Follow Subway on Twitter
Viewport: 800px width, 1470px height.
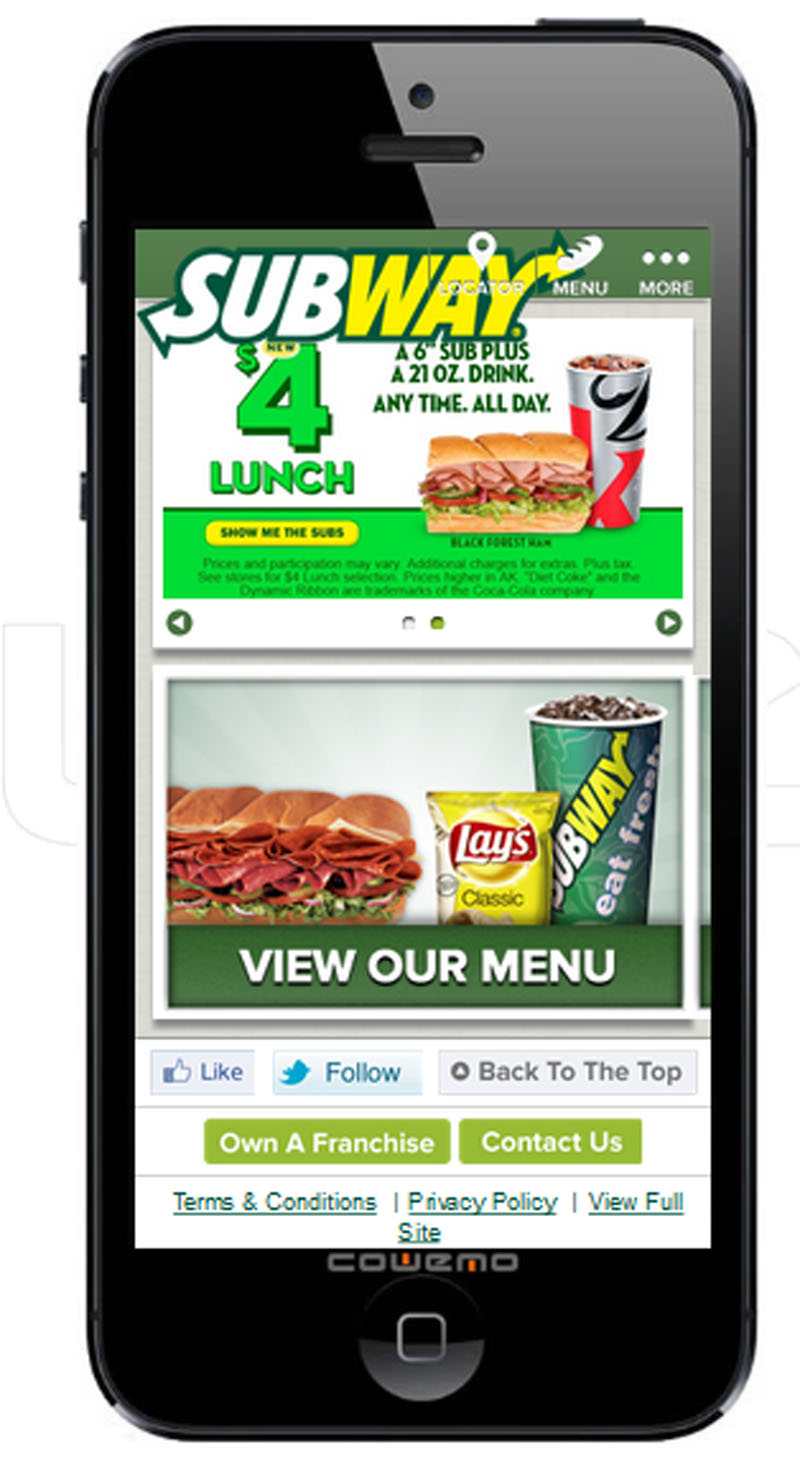point(346,1072)
